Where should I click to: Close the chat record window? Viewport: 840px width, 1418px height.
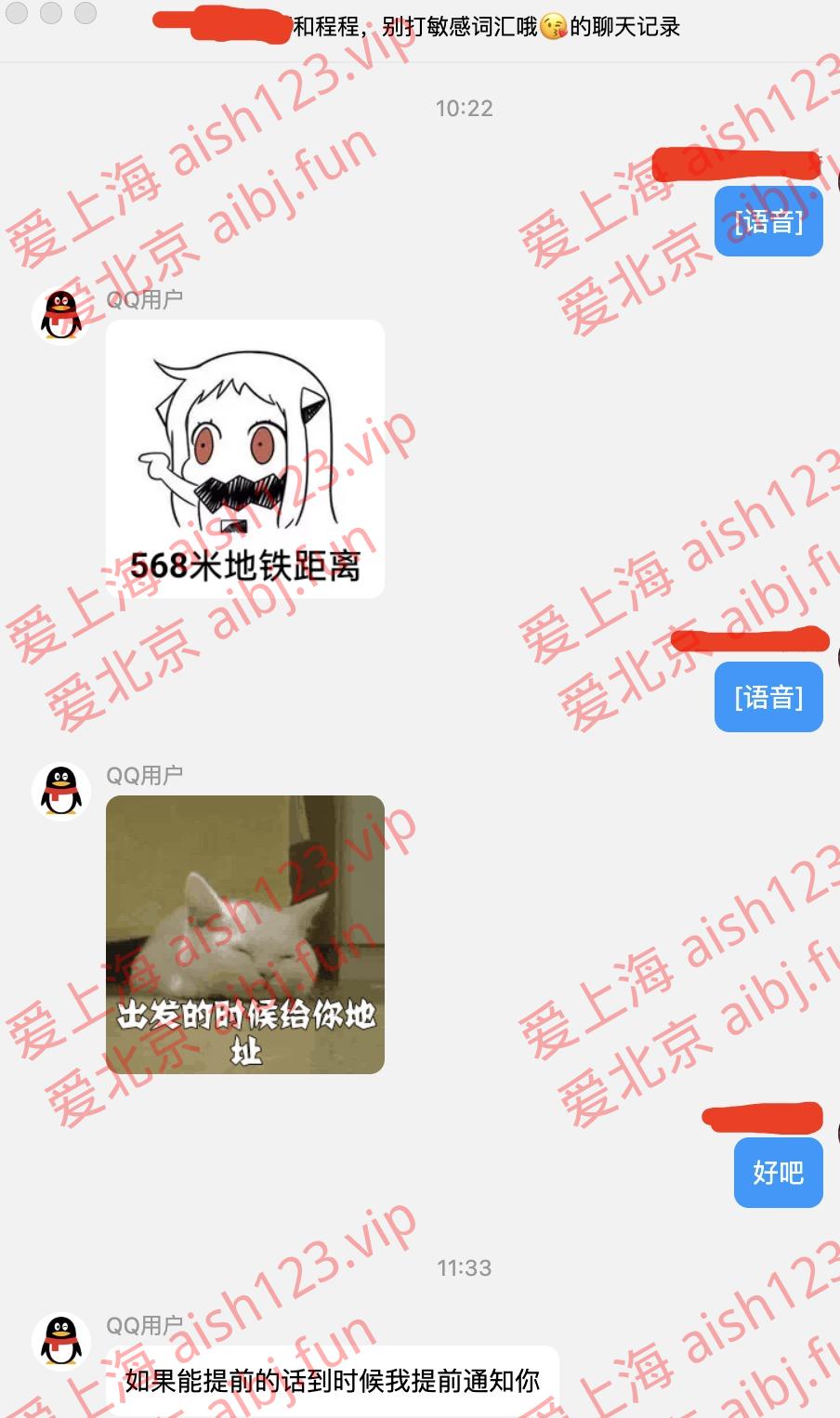tap(18, 13)
